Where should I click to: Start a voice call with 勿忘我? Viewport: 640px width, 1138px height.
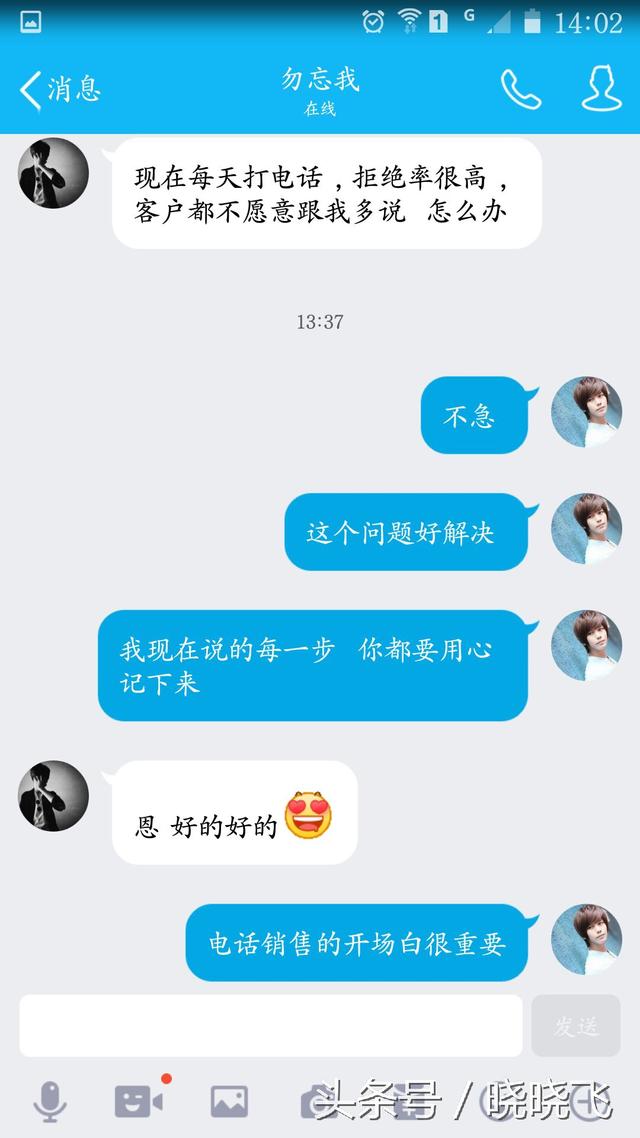pyautogui.click(x=520, y=90)
